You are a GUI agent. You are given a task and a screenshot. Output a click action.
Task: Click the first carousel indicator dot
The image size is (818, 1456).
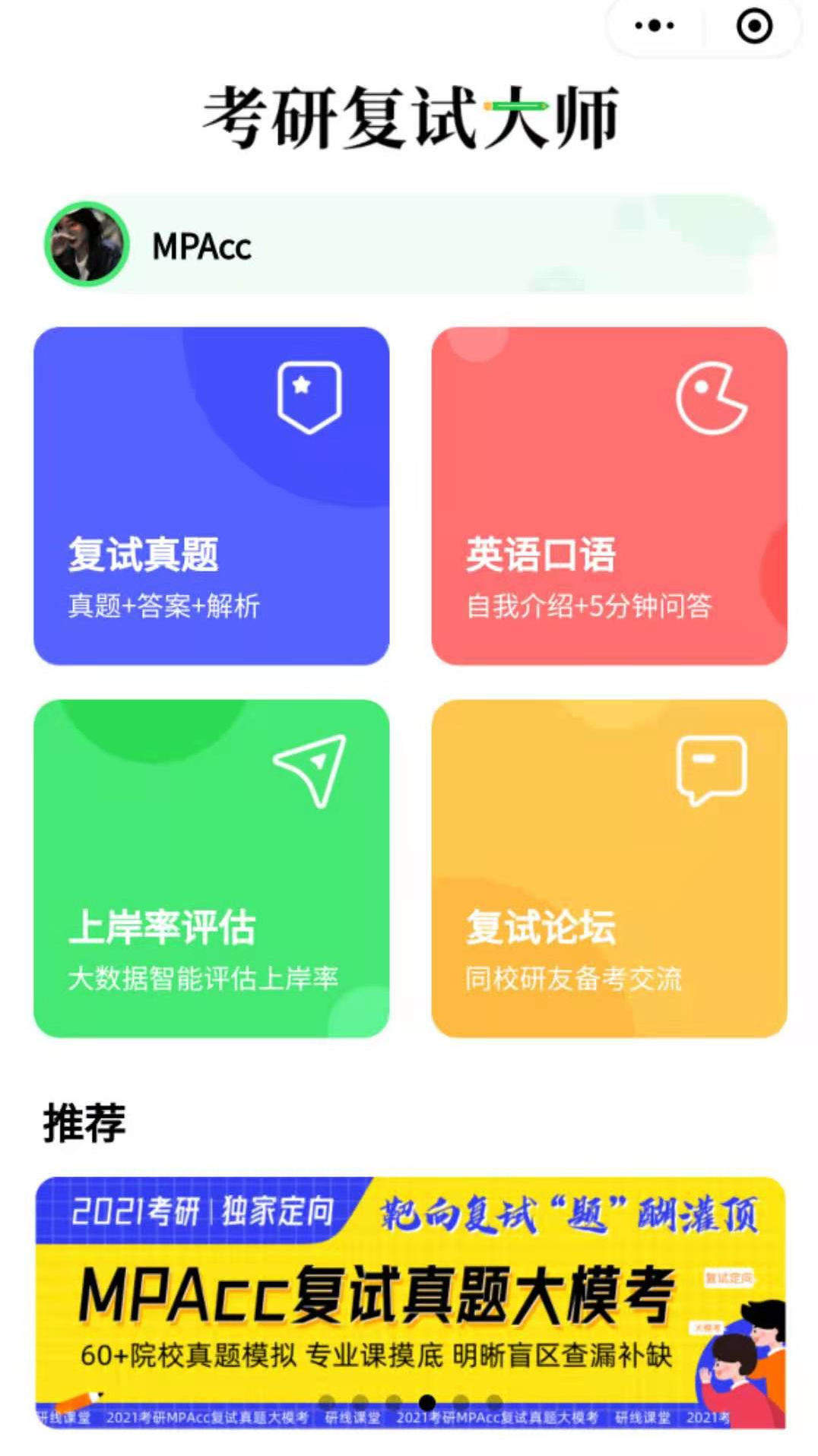click(325, 1402)
